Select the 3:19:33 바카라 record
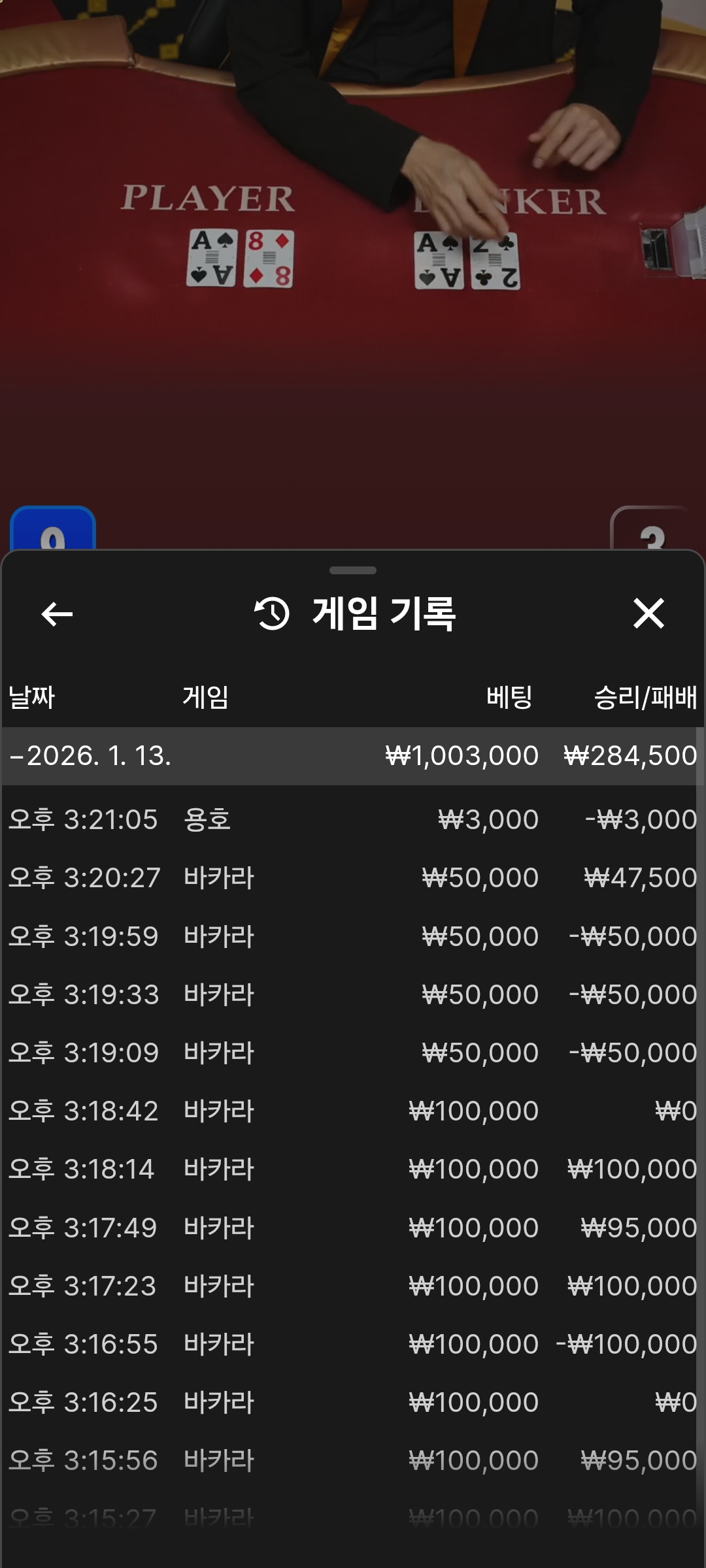The height and width of the screenshot is (1568, 706). (x=353, y=994)
